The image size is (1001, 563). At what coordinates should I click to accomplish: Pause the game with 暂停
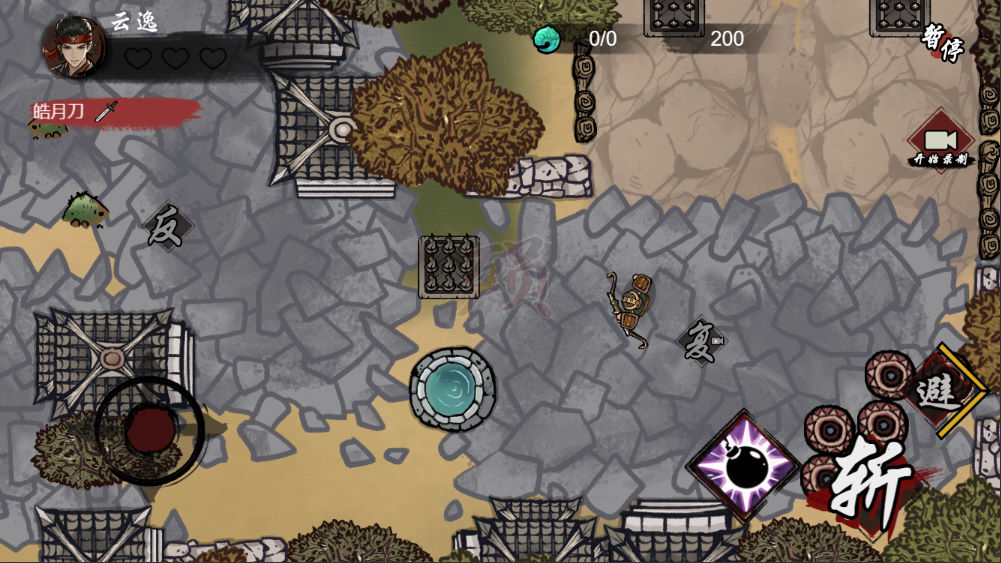click(x=943, y=43)
